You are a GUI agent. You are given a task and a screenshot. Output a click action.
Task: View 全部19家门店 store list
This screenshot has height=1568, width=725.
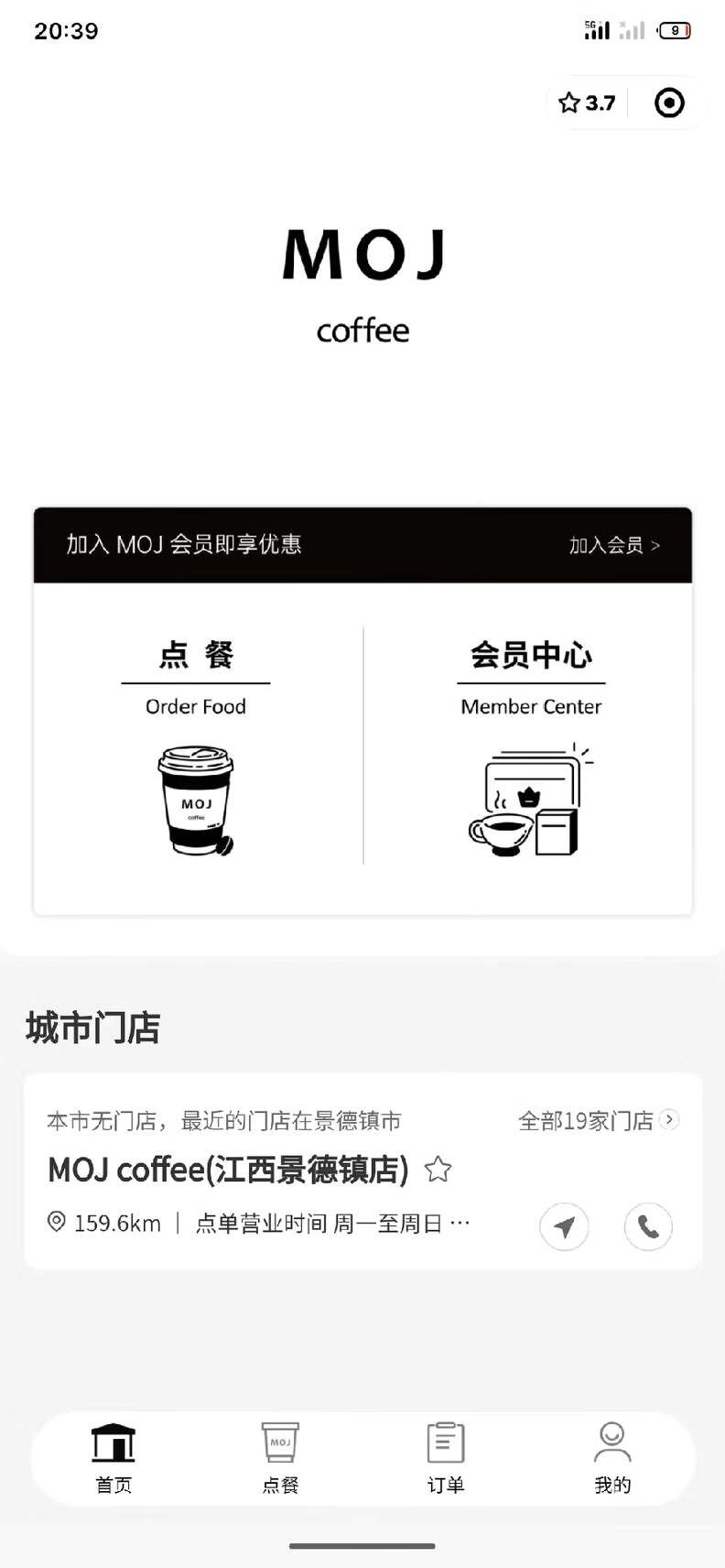pos(598,1120)
